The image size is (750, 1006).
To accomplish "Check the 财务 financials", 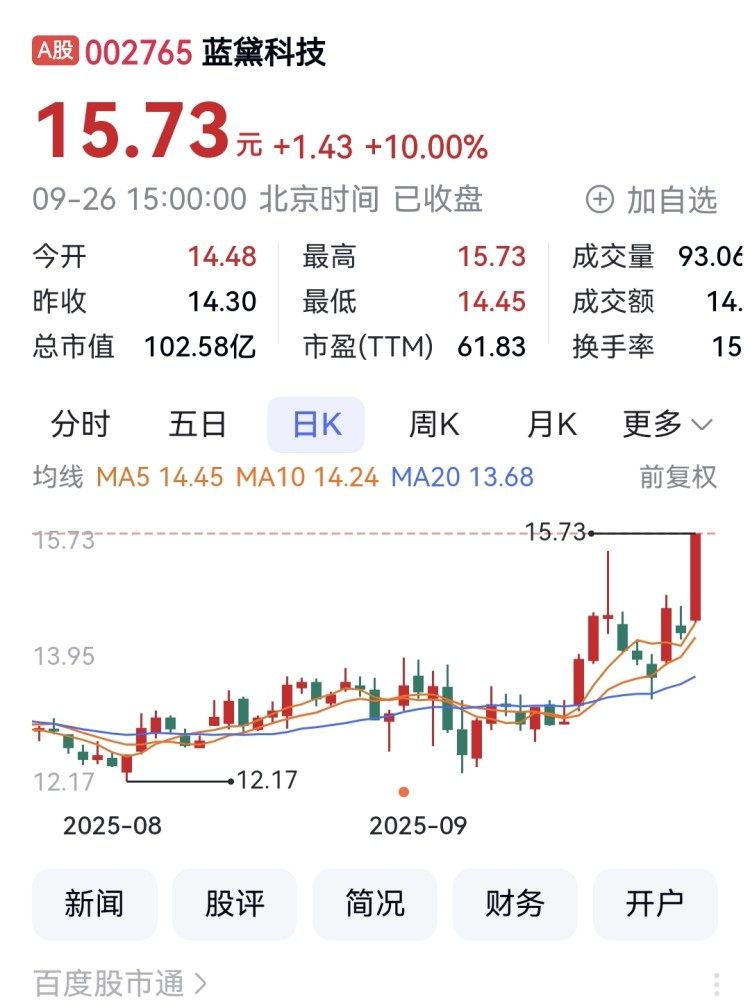I will (515, 904).
